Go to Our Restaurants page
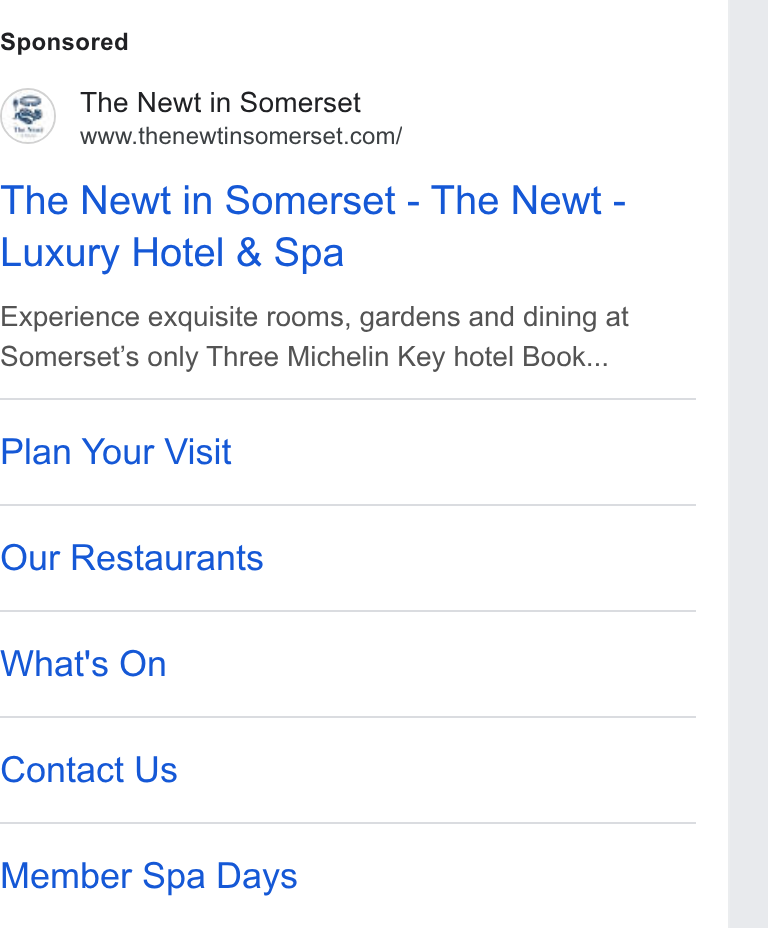 [x=131, y=558]
